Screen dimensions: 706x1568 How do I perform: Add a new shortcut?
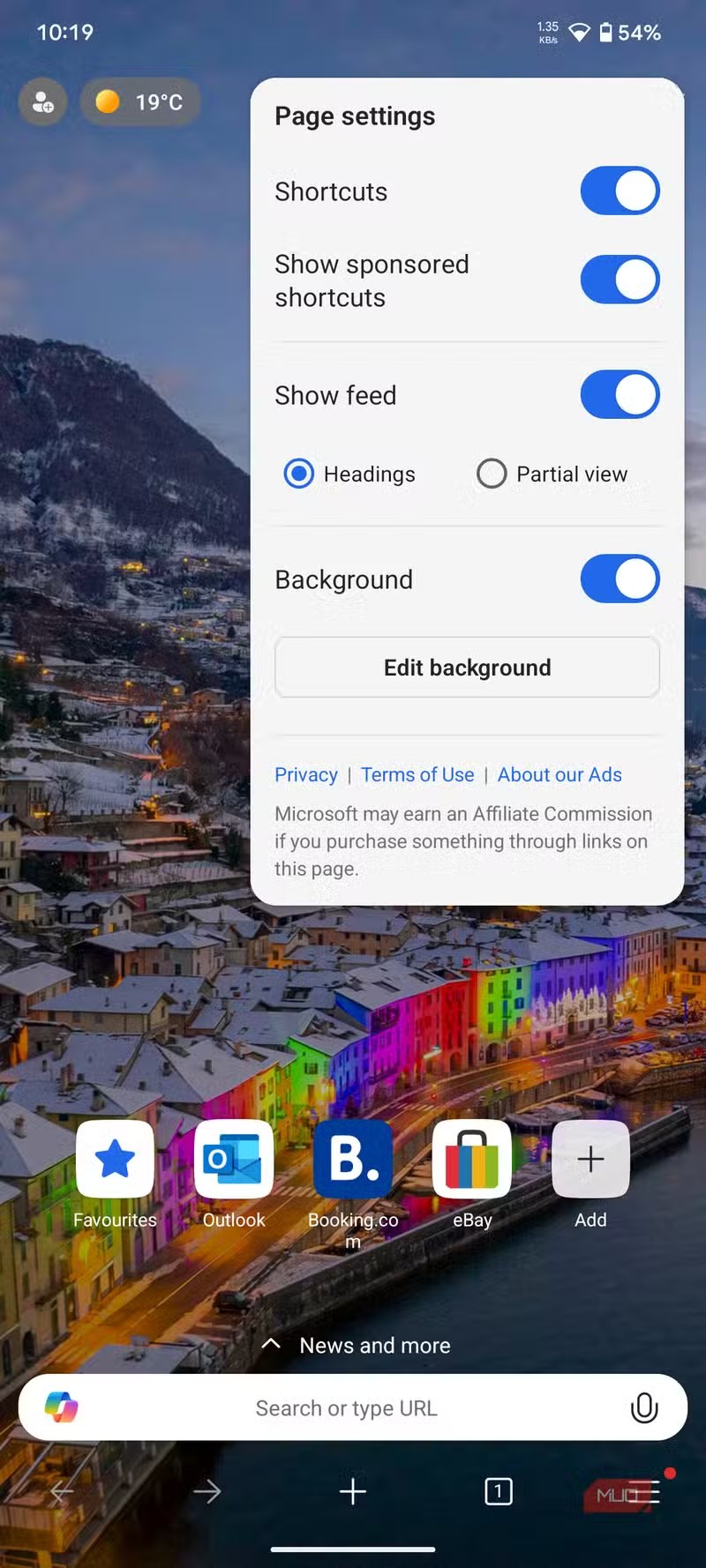pyautogui.click(x=590, y=1159)
